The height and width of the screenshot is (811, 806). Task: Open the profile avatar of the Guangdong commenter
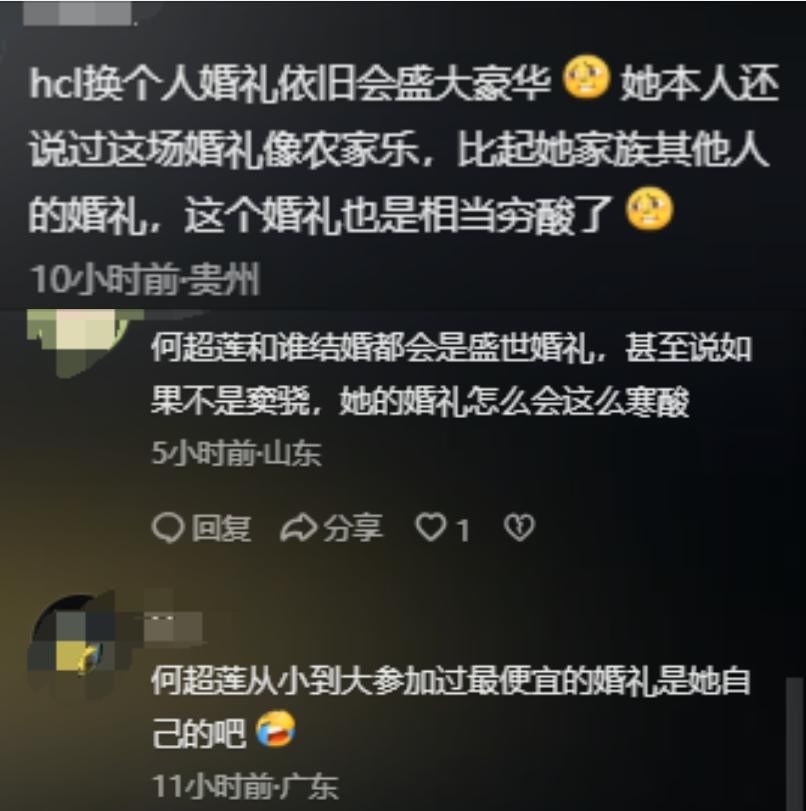point(75,641)
